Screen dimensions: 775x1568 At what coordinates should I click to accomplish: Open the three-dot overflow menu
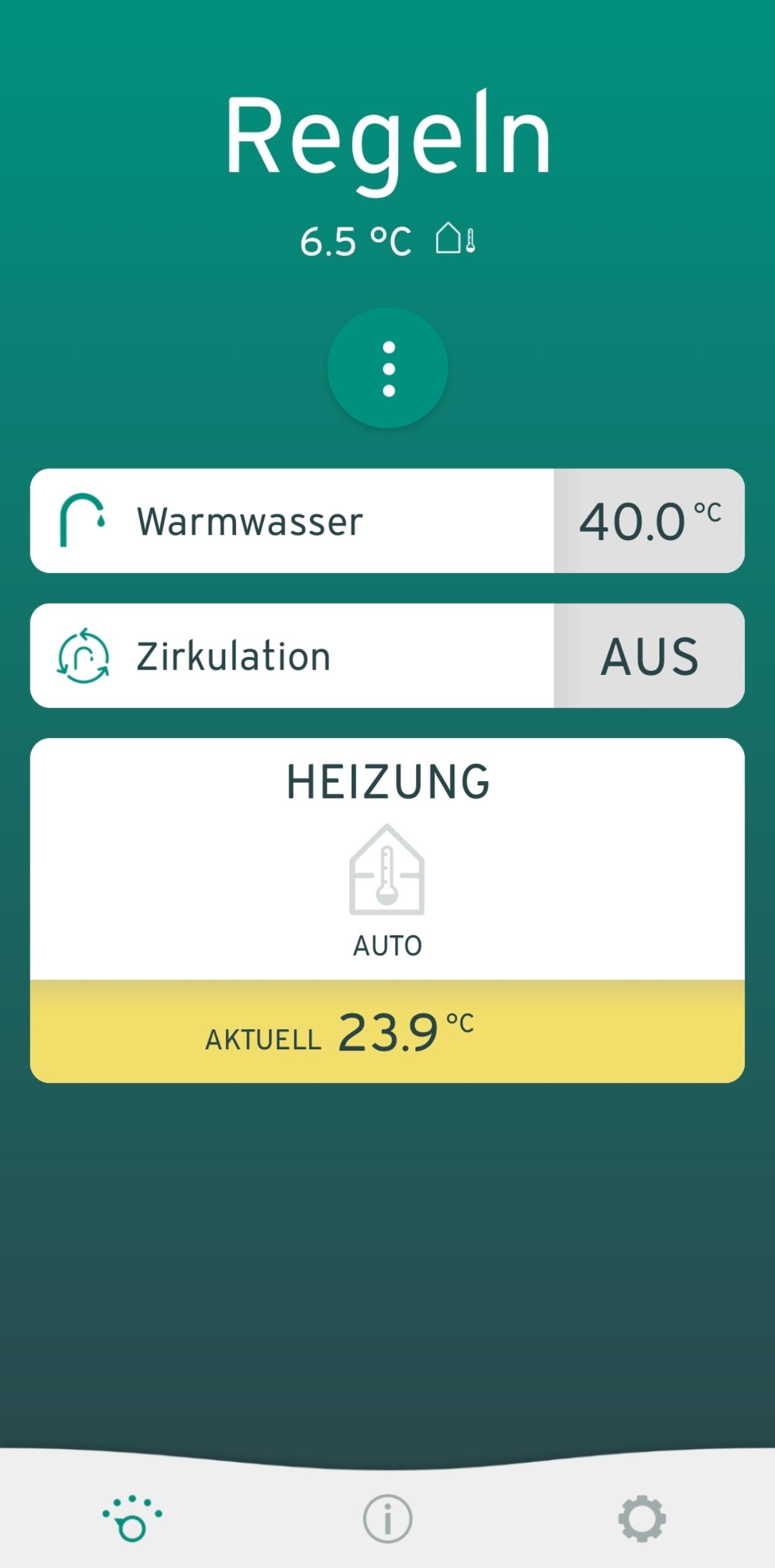(x=388, y=368)
